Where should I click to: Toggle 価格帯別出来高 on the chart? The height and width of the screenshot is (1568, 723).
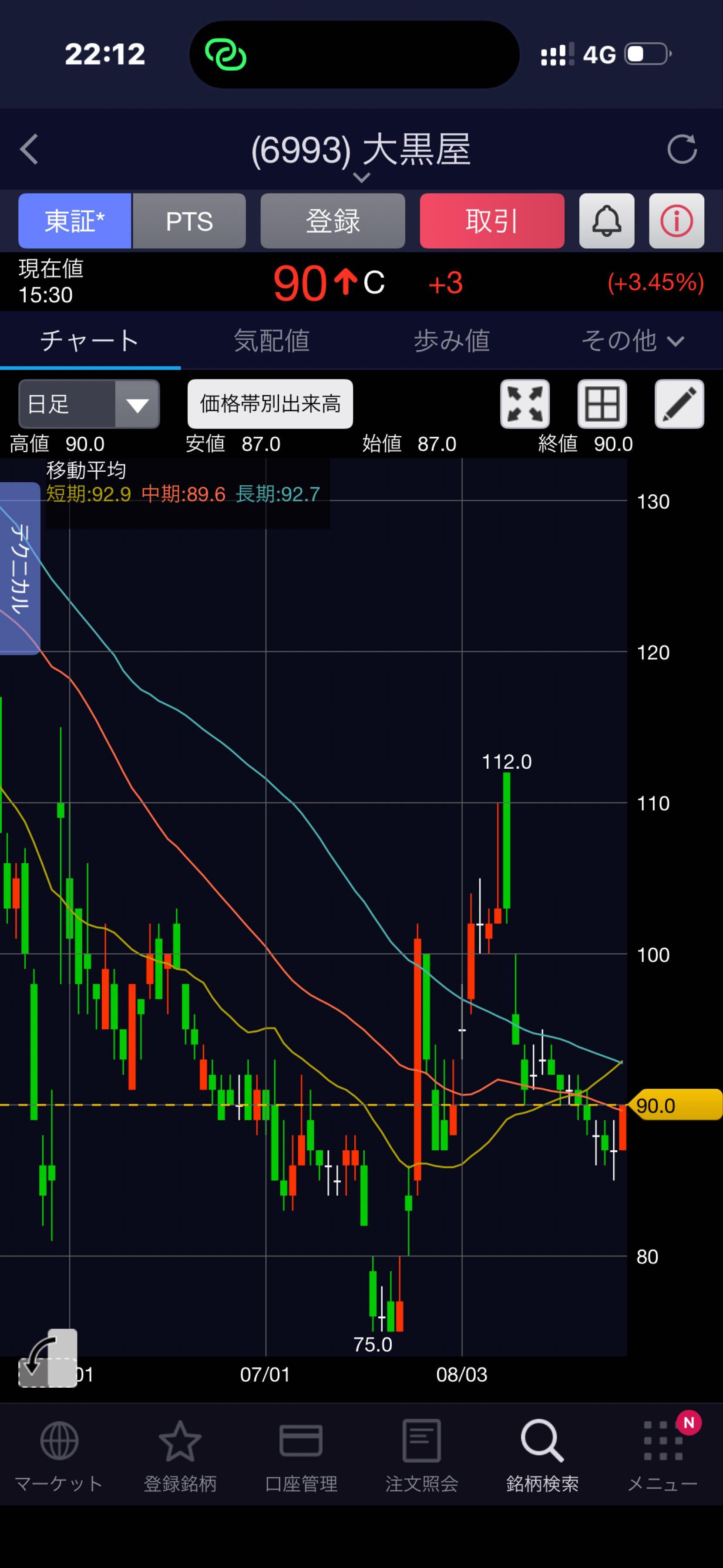click(270, 404)
